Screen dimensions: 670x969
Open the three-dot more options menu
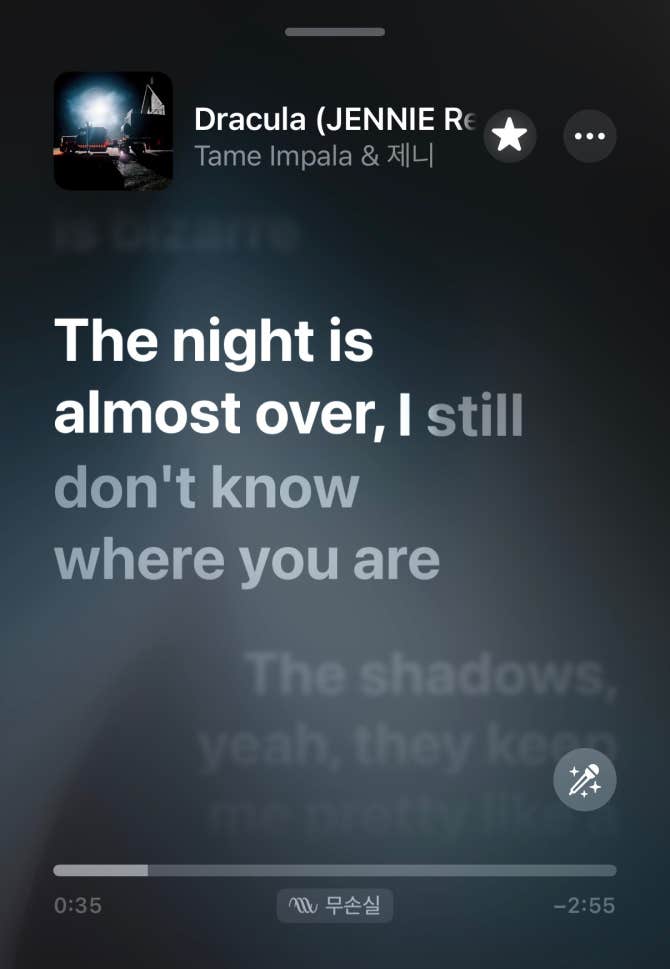(590, 136)
